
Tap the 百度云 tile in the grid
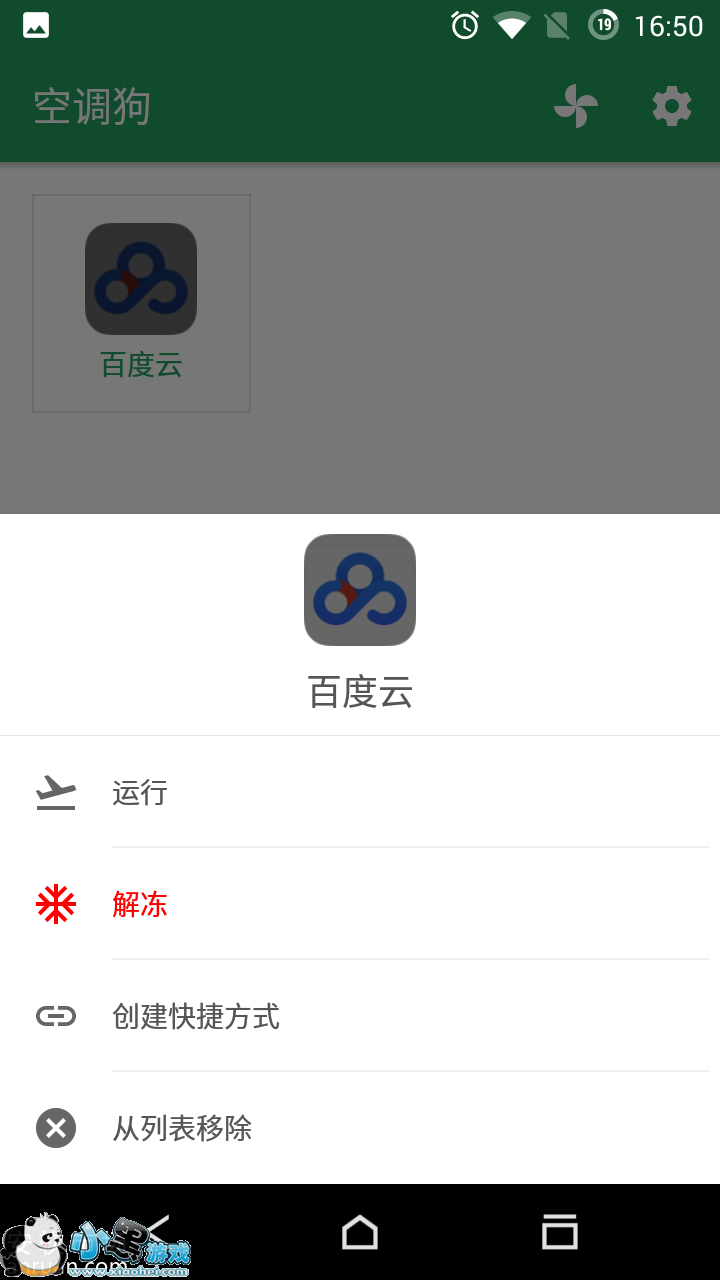click(x=141, y=303)
